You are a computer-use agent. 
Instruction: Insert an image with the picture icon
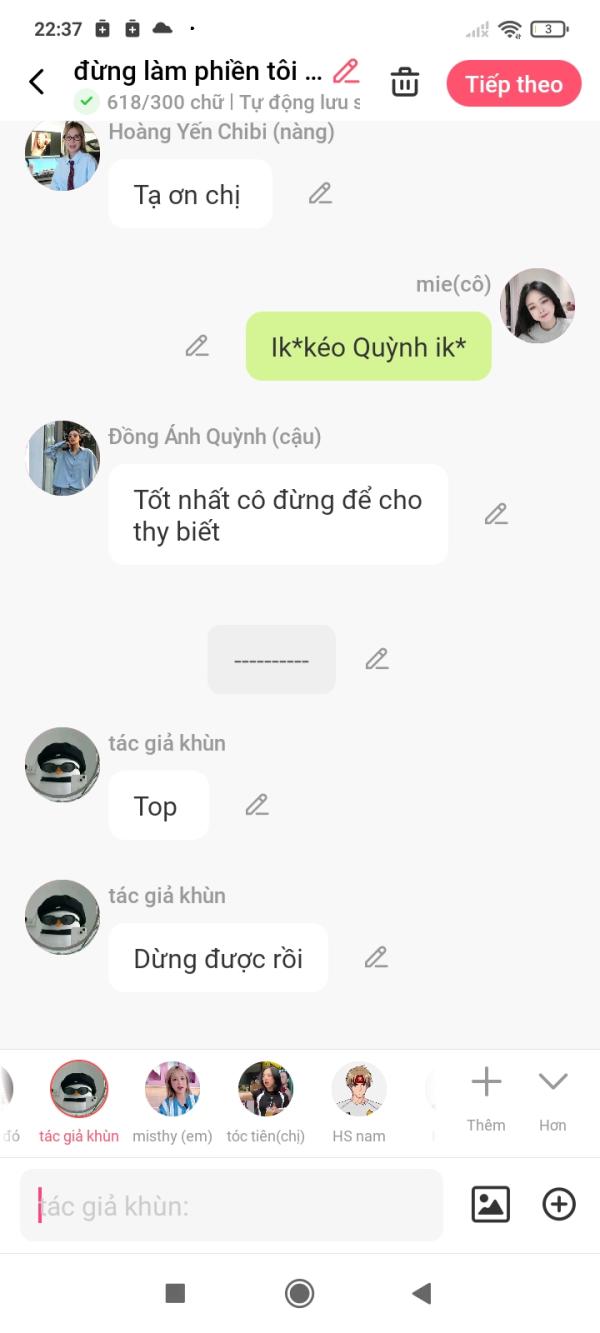[490, 1204]
